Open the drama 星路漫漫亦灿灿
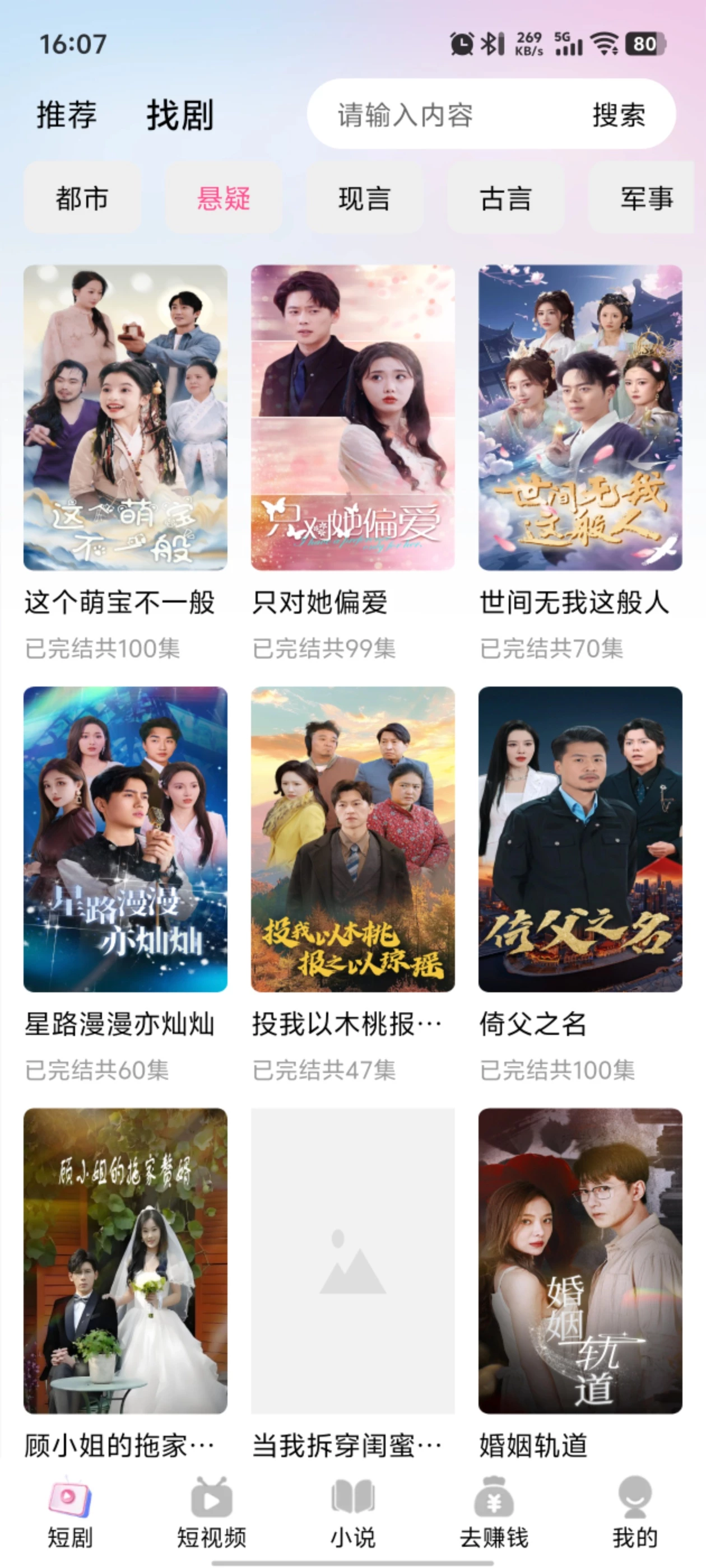 (x=125, y=839)
